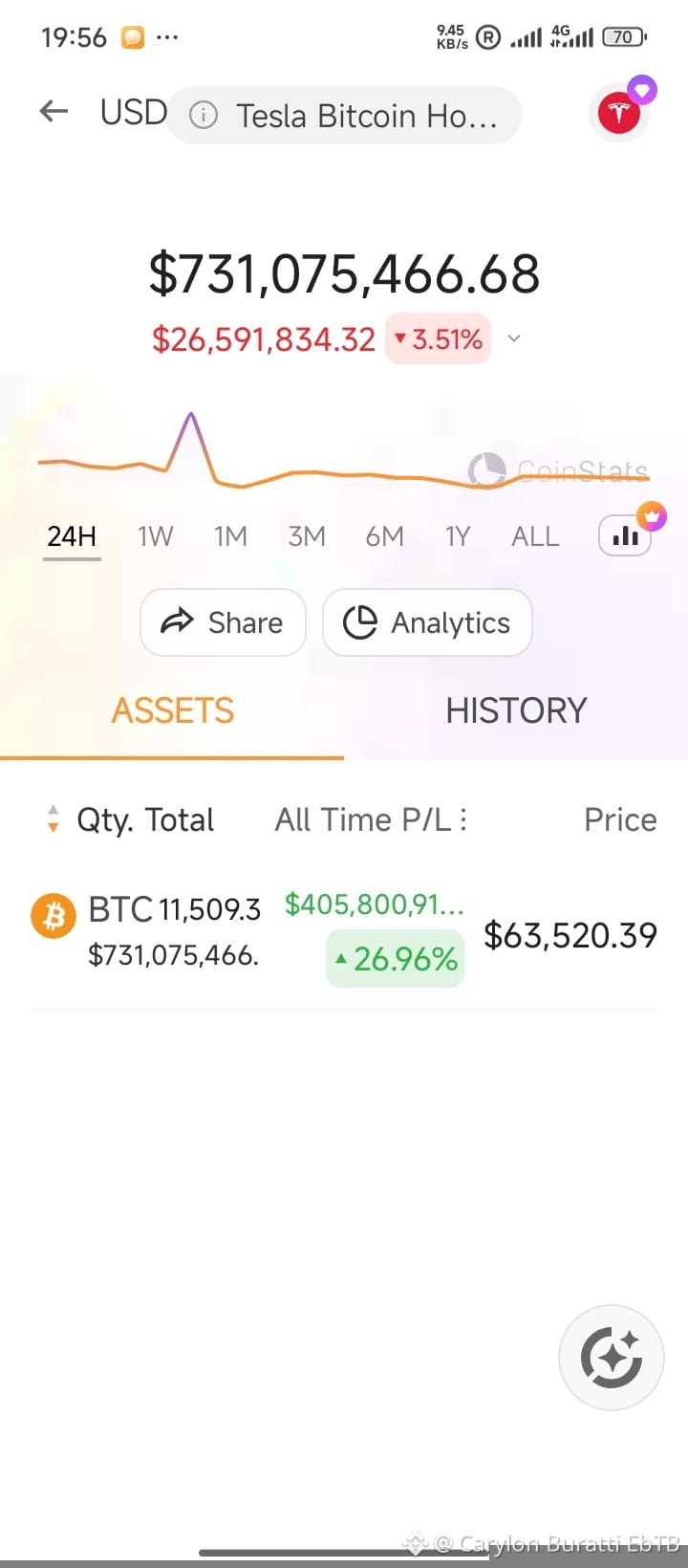Viewport: 688px width, 1568px height.
Task: Go back using the top arrow
Action: (x=54, y=112)
